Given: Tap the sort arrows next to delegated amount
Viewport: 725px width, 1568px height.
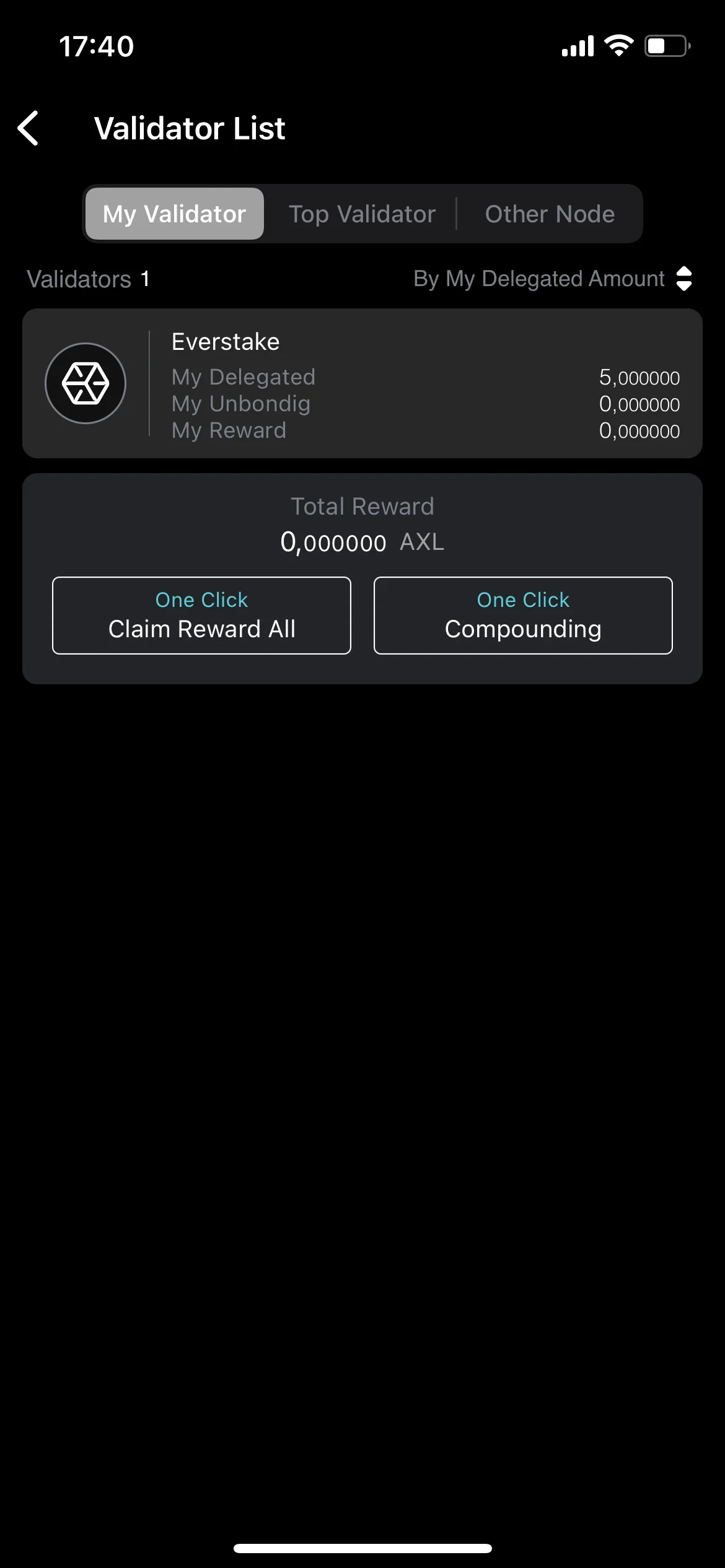Looking at the screenshot, I should (x=684, y=279).
